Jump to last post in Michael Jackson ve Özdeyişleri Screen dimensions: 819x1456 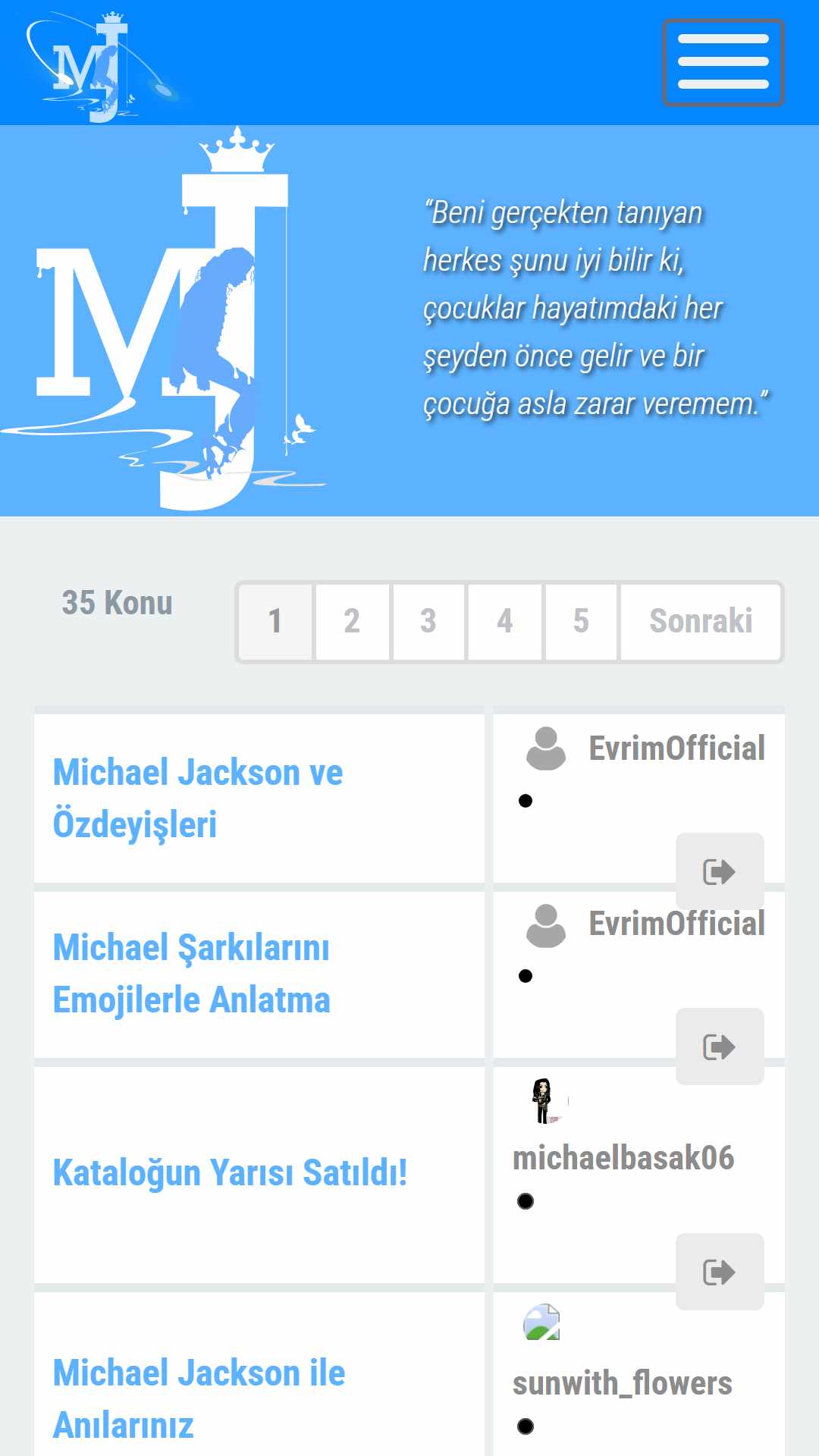pyautogui.click(x=719, y=871)
